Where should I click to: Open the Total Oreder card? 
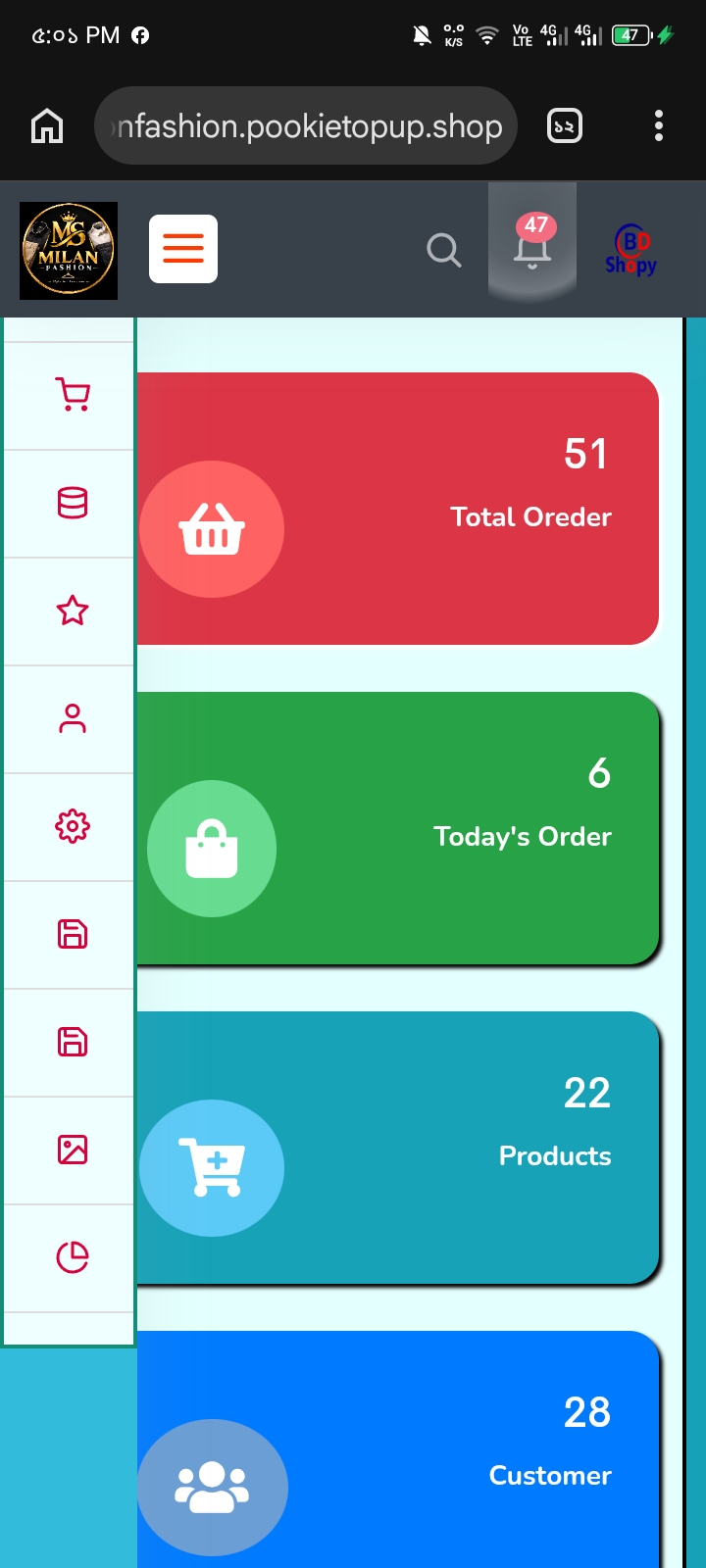pos(398,509)
